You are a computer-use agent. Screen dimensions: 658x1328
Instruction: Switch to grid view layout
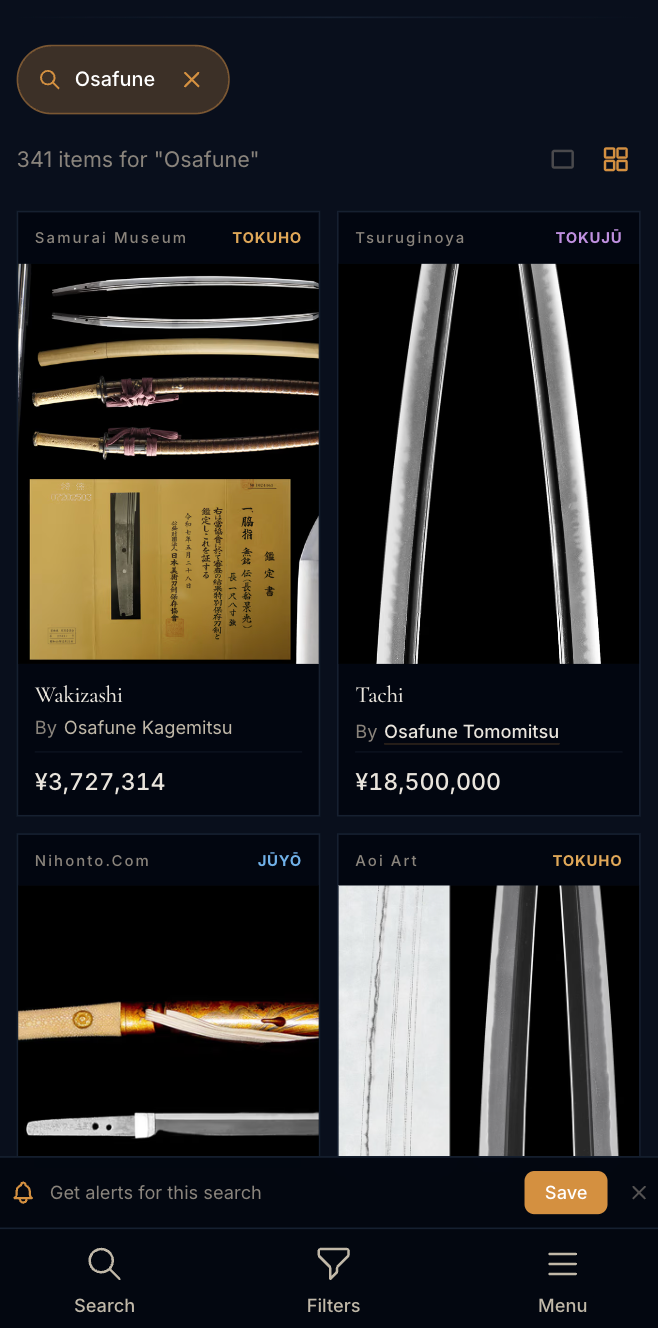click(x=616, y=159)
